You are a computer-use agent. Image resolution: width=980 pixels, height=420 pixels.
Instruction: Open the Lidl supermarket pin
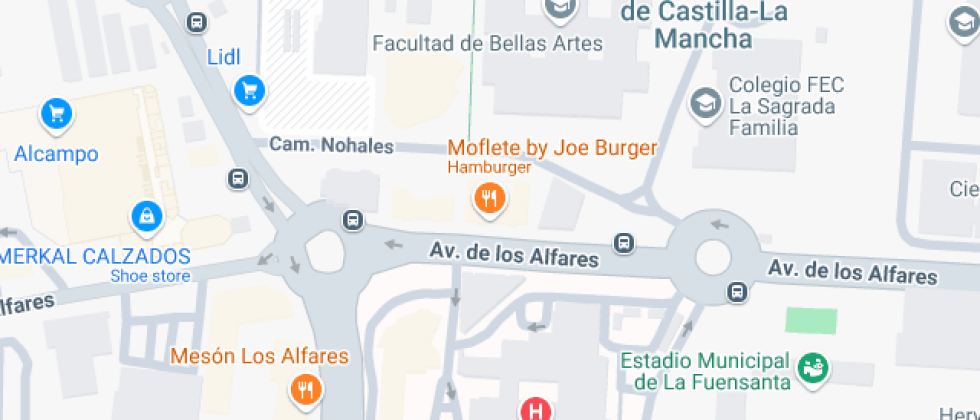coord(250,92)
